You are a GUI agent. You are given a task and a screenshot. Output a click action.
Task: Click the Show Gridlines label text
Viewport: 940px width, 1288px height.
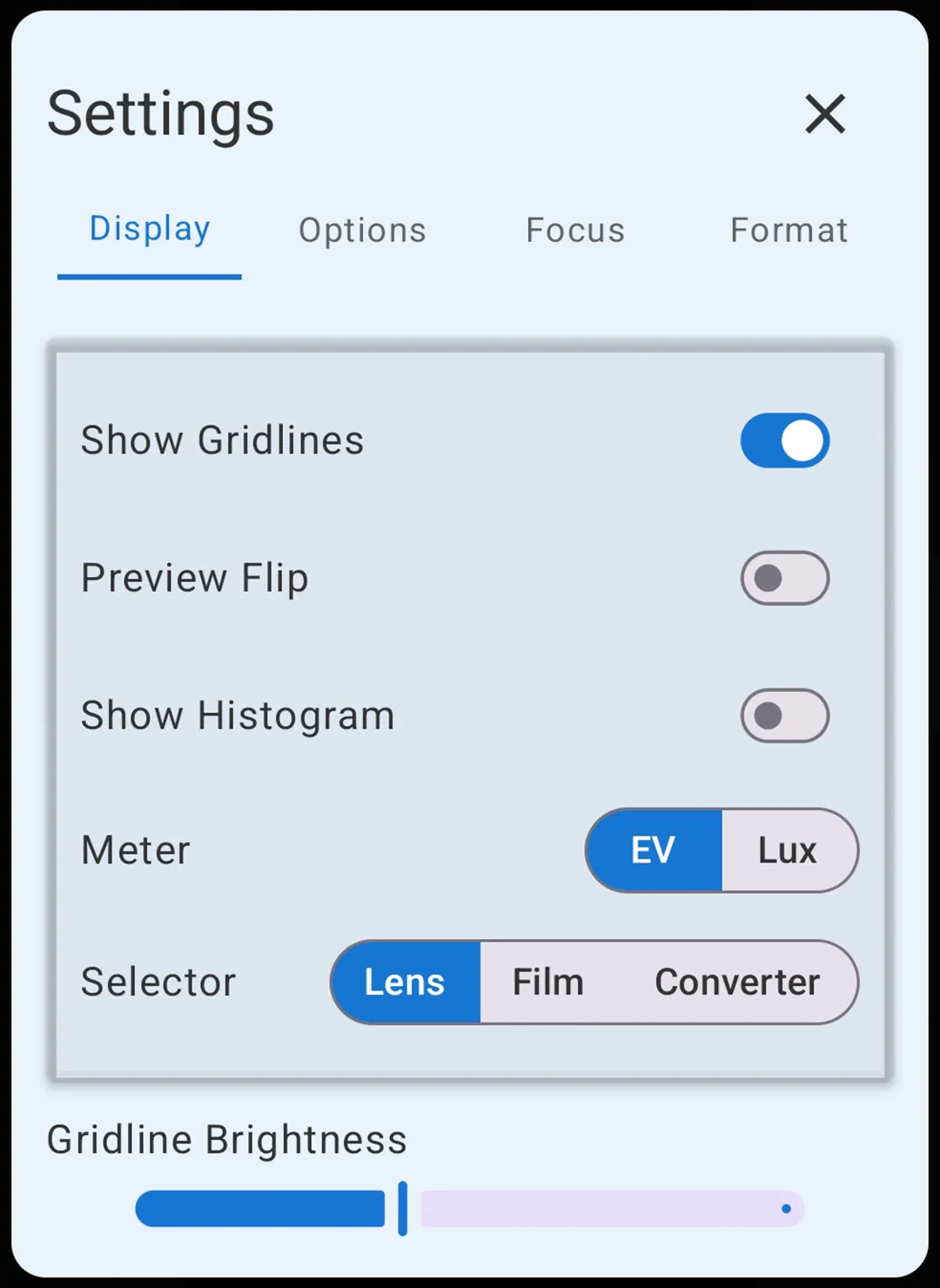coord(222,440)
